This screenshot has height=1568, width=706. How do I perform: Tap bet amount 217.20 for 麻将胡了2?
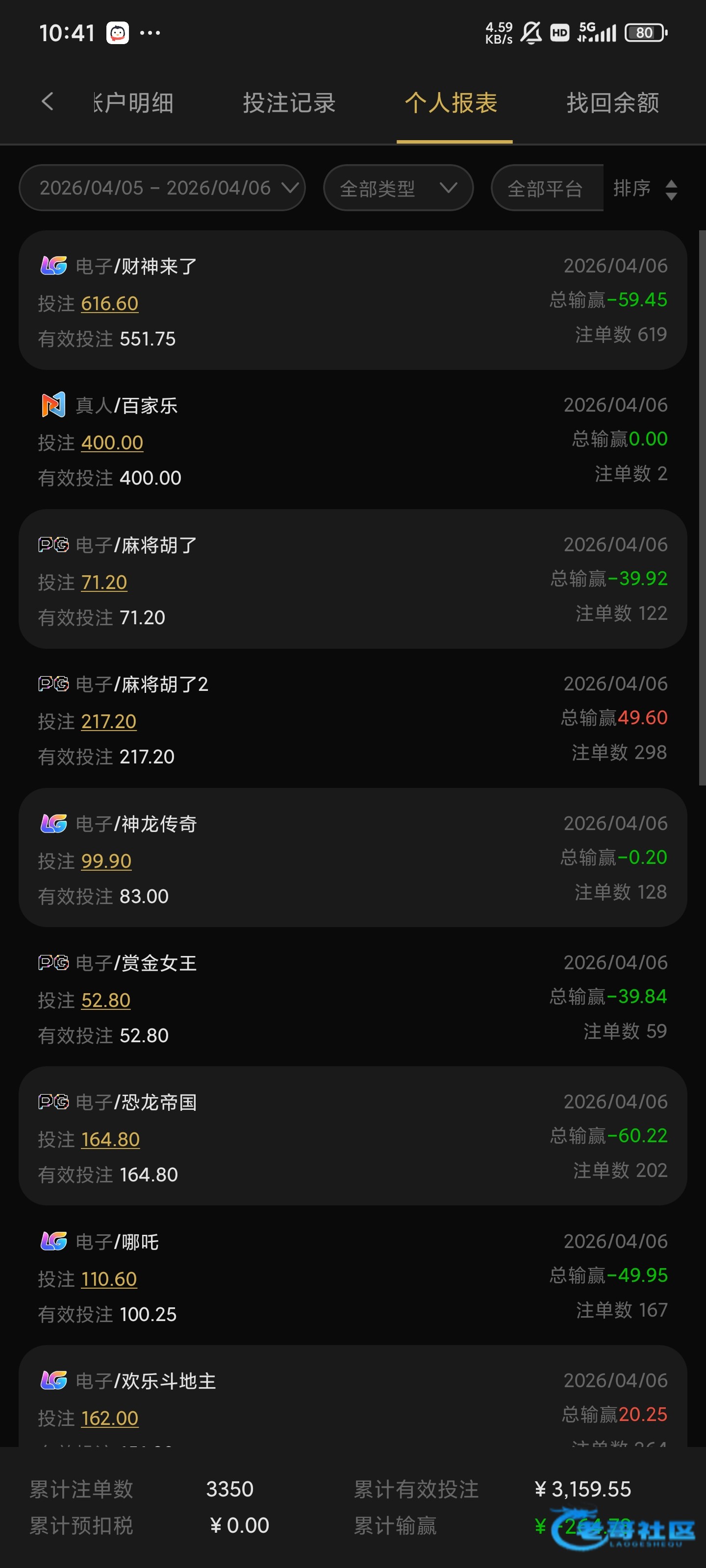108,722
